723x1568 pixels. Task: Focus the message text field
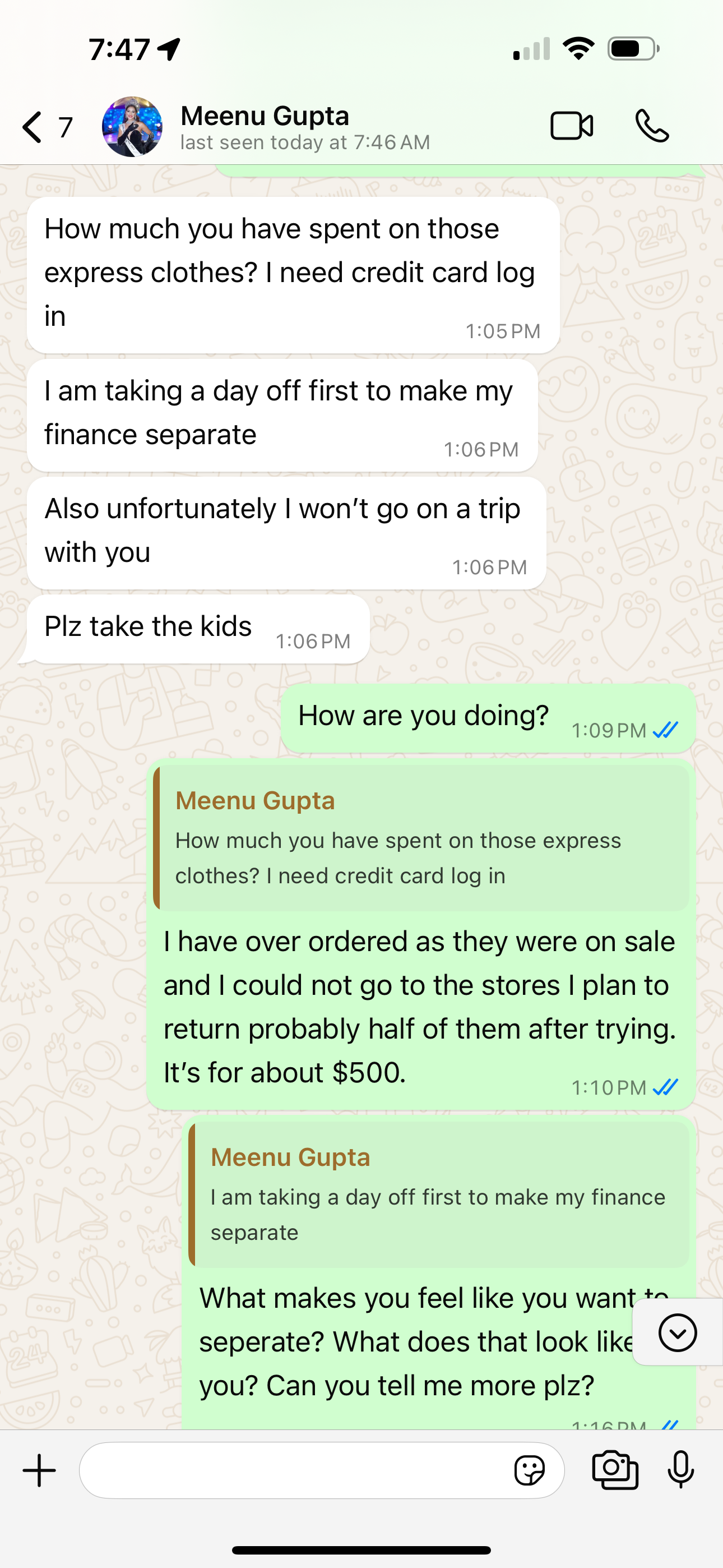(x=292, y=1470)
